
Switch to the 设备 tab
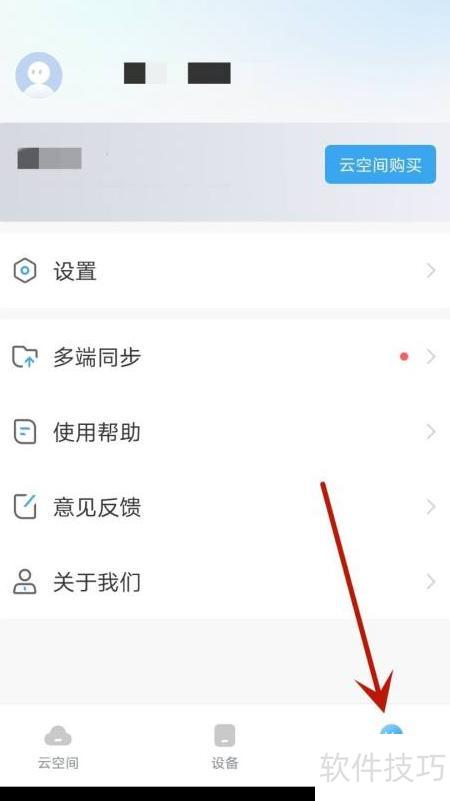click(x=225, y=746)
